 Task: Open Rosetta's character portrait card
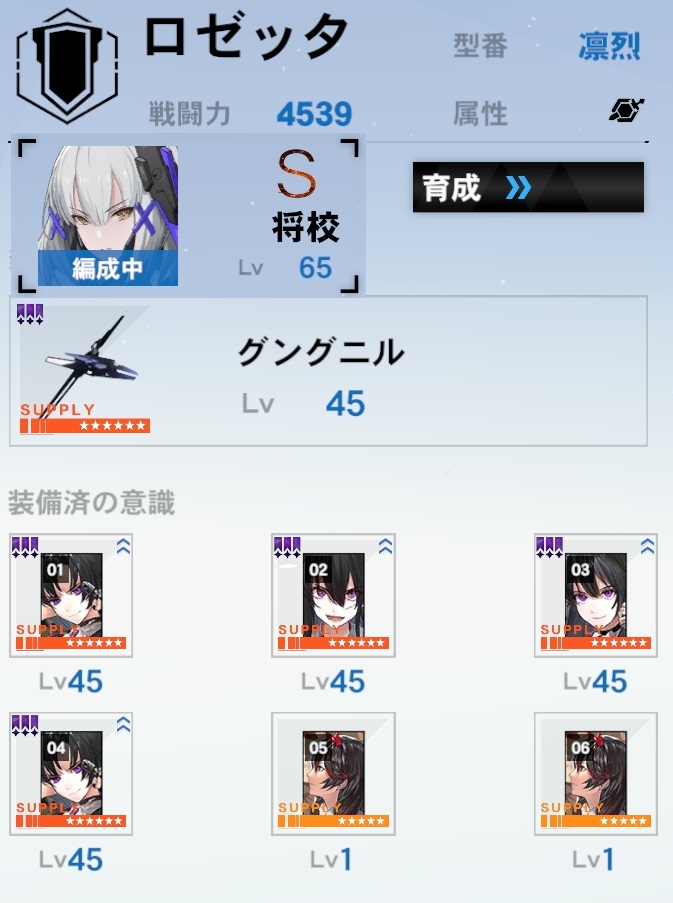coord(187,215)
